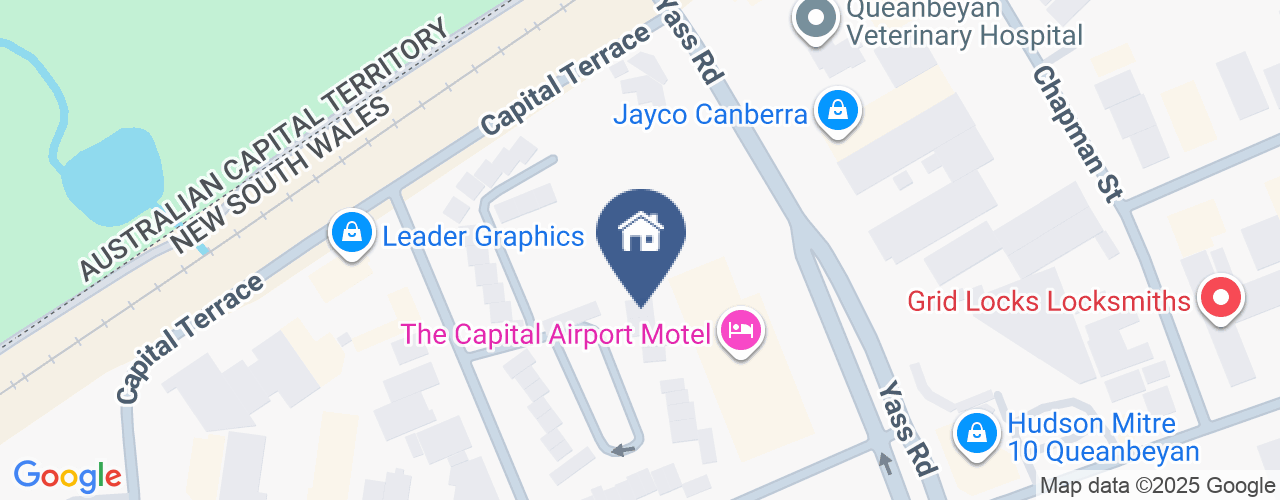The width and height of the screenshot is (1280, 500).
Task: Open The Capital Airport Motel marker
Action: 740,331
